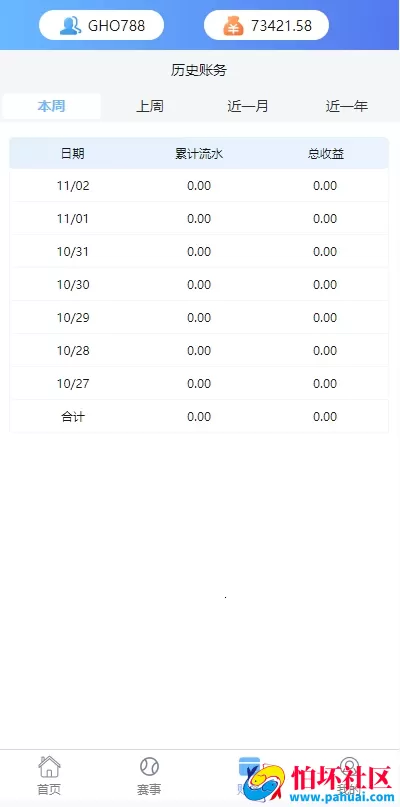The width and height of the screenshot is (400, 807).
Task: Go to the 赛事 tab
Action: click(149, 776)
